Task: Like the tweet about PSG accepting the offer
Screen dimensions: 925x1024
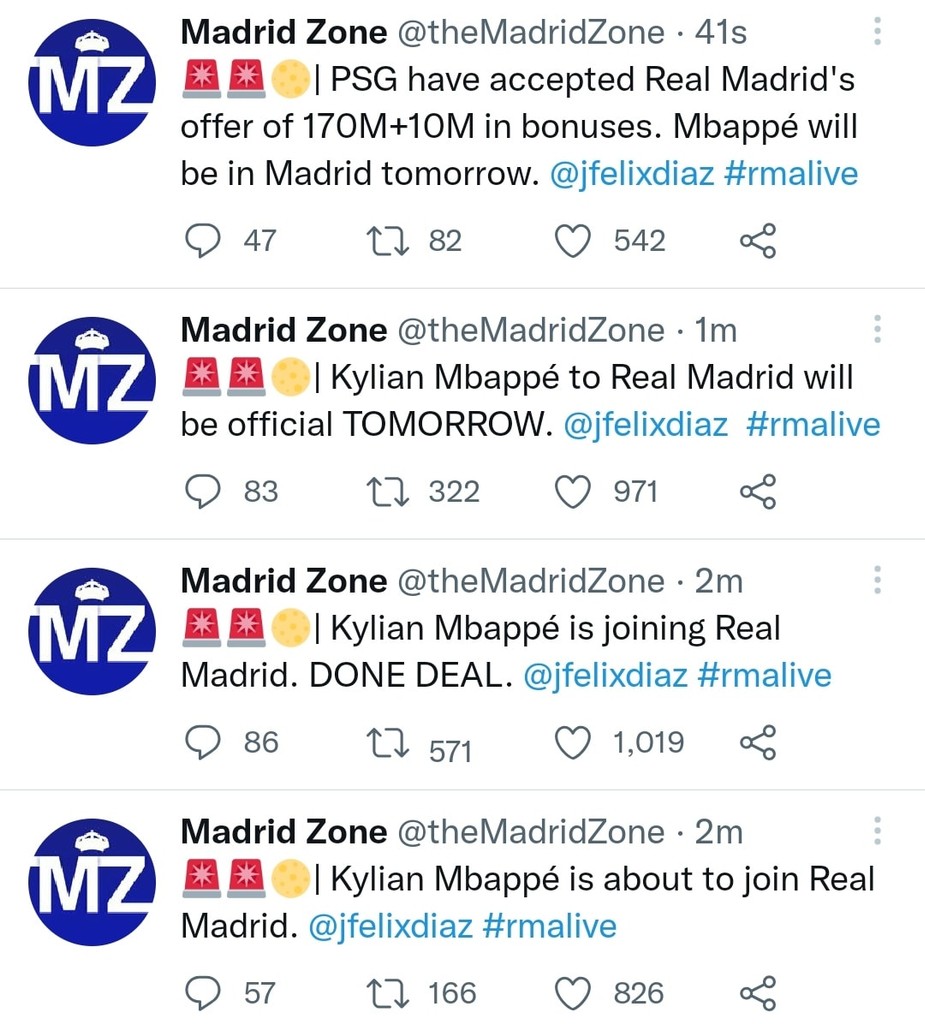Action: pyautogui.click(x=572, y=241)
